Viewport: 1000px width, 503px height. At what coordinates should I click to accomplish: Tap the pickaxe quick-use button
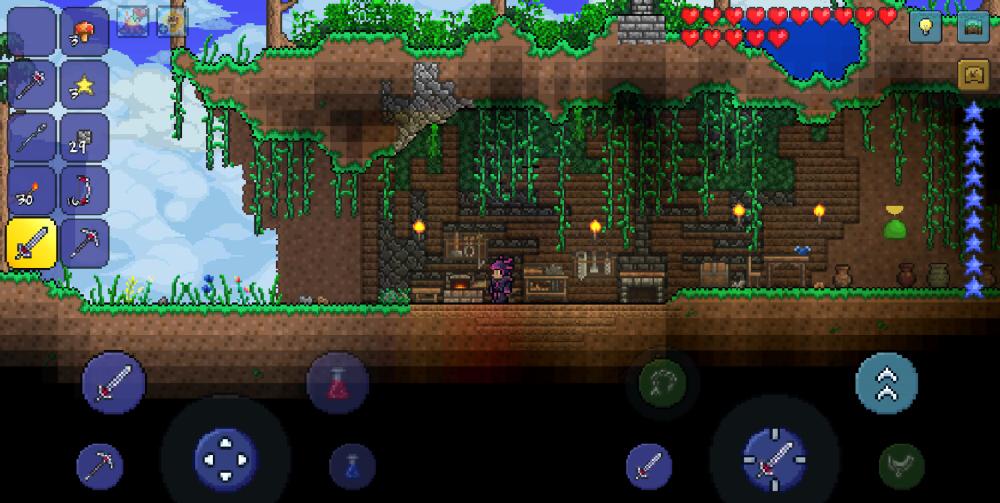100,466
